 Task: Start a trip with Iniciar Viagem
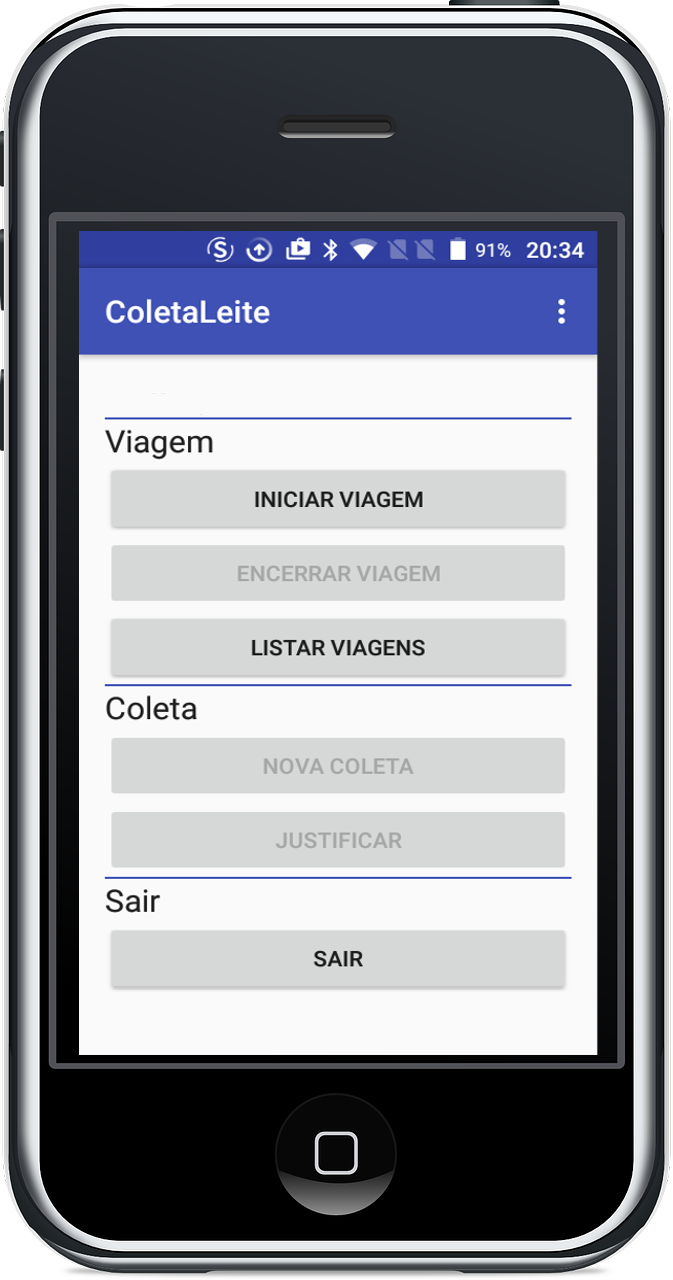(x=338, y=499)
